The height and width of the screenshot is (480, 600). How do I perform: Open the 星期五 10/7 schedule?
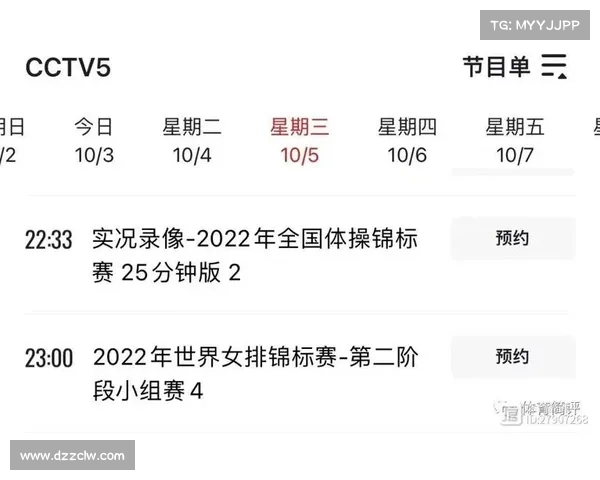(515, 140)
